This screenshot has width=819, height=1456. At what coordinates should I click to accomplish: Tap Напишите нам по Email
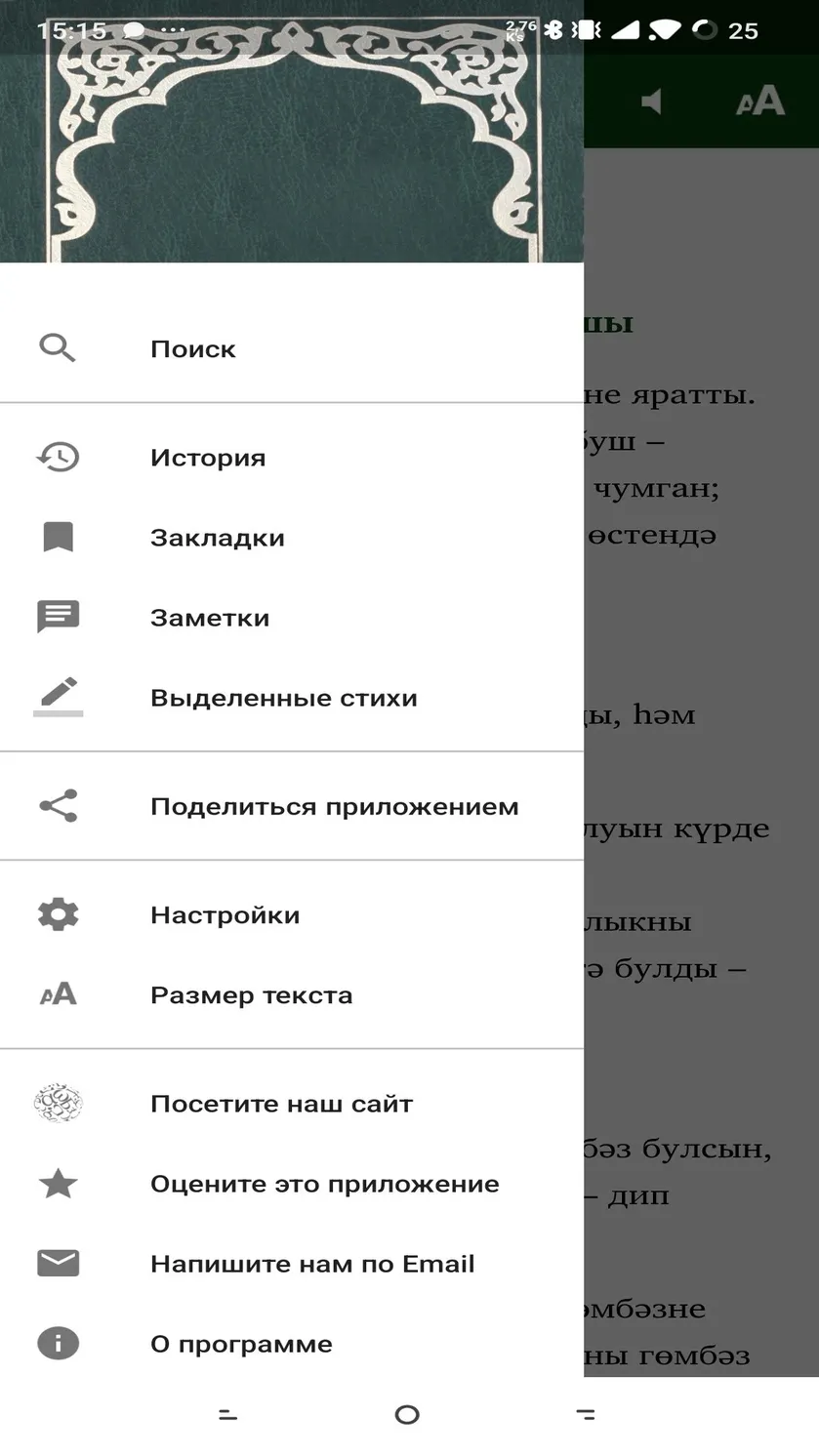[292, 1264]
